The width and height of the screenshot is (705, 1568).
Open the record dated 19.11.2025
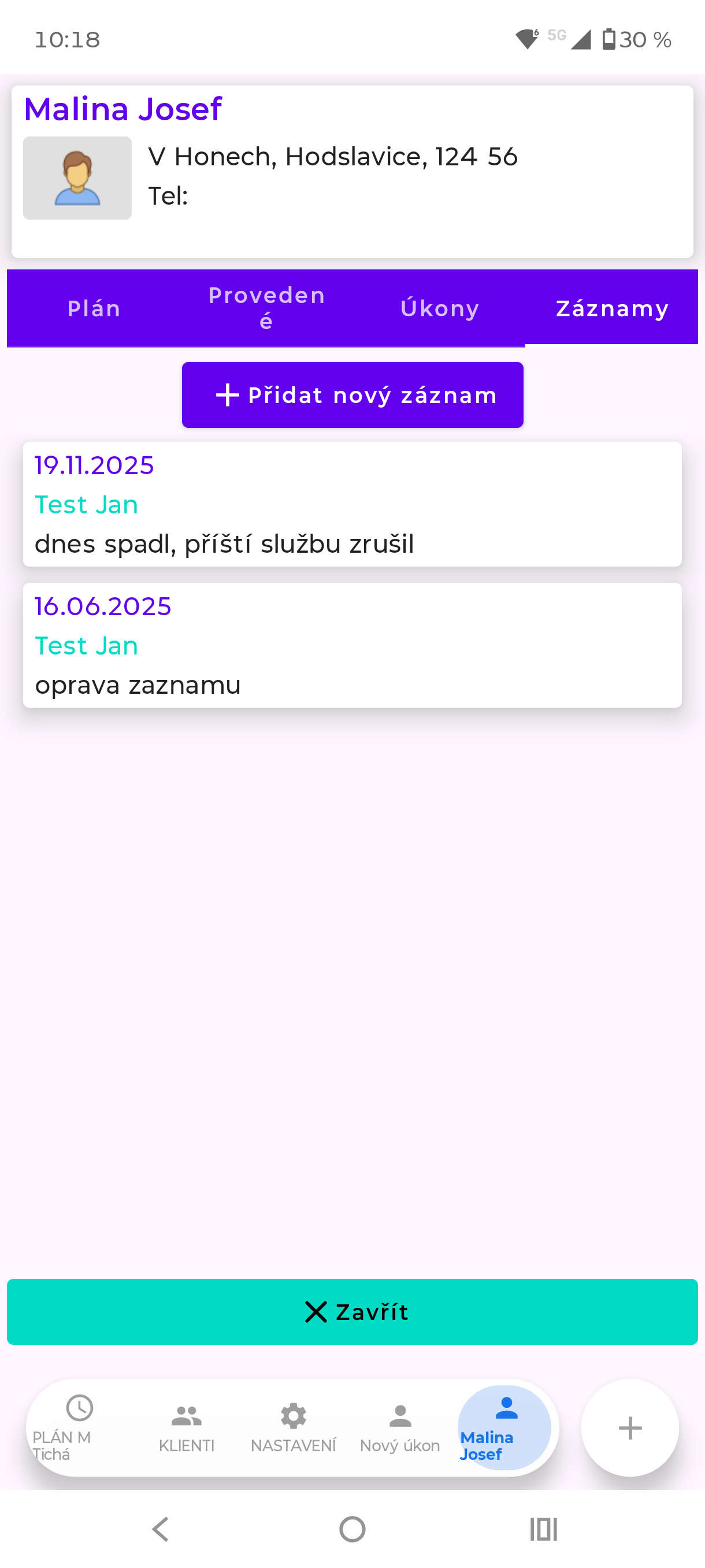tap(352, 504)
